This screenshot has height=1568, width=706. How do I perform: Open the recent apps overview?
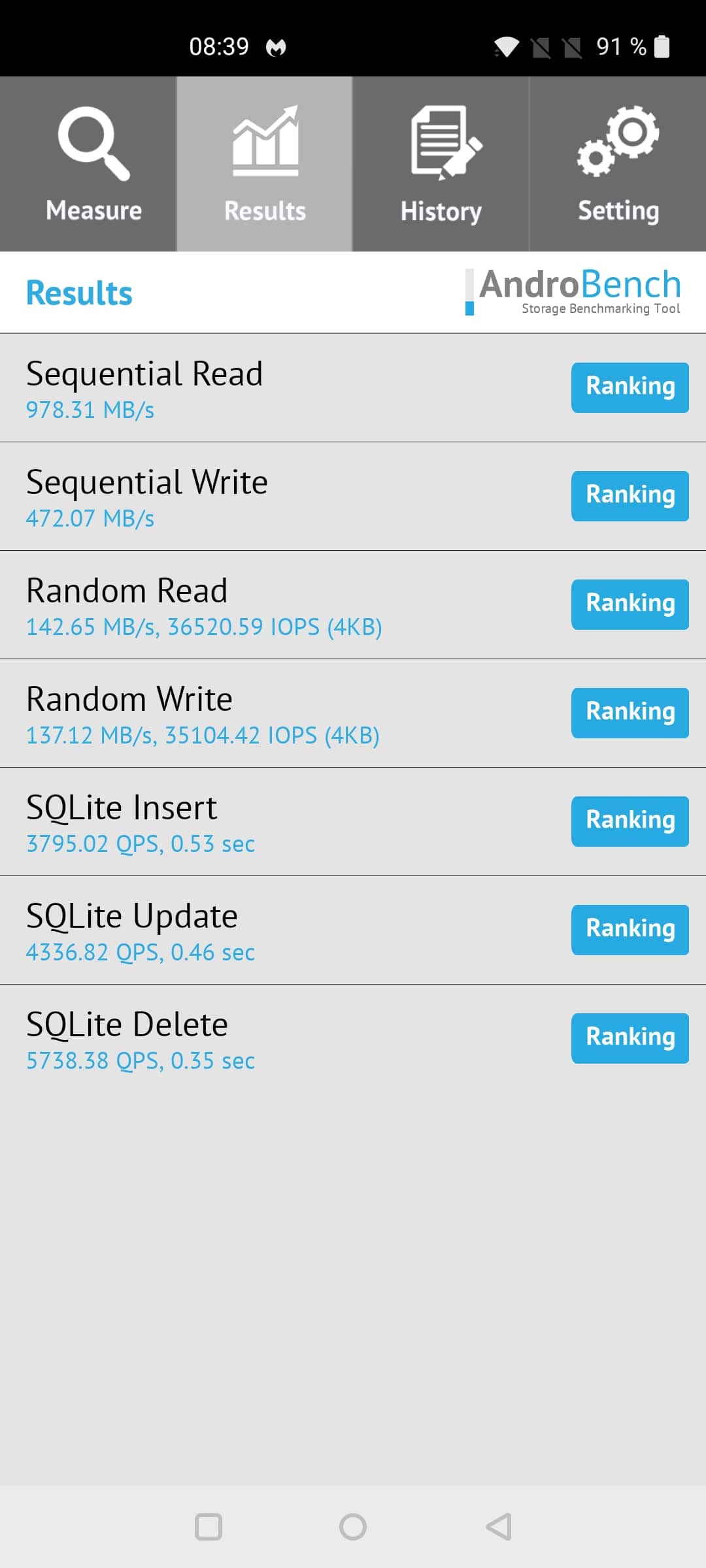click(209, 1527)
